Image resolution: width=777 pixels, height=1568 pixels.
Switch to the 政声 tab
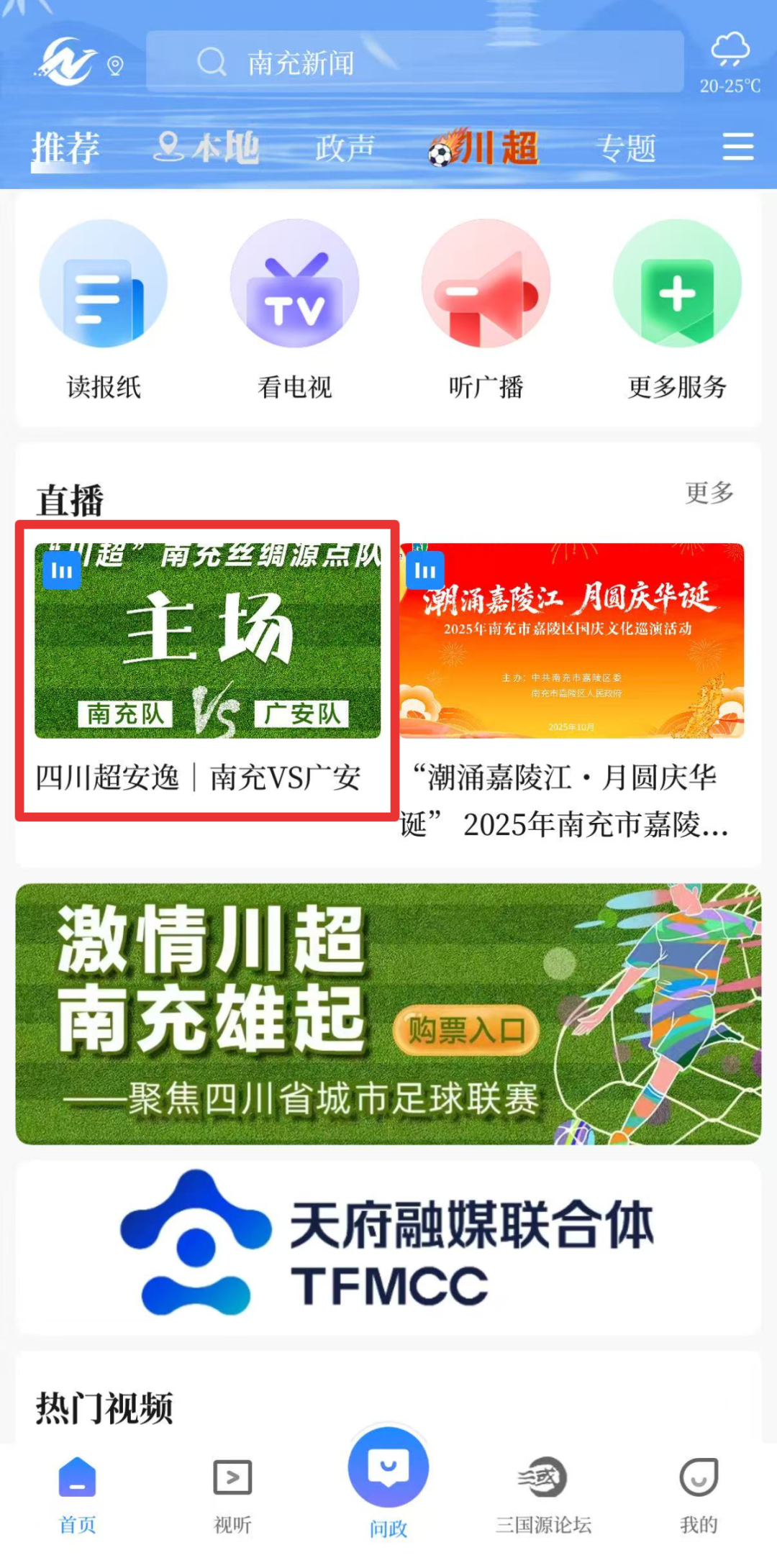(345, 148)
